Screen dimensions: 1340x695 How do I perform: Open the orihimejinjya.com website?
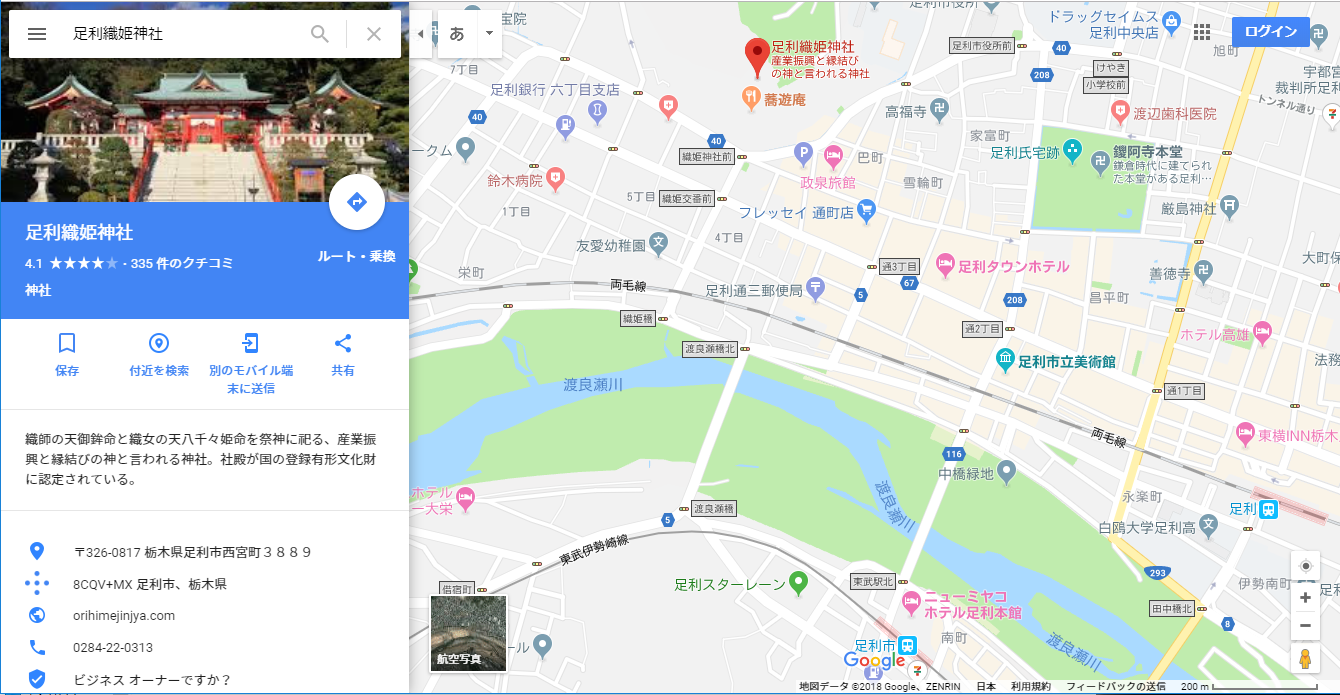click(x=124, y=615)
